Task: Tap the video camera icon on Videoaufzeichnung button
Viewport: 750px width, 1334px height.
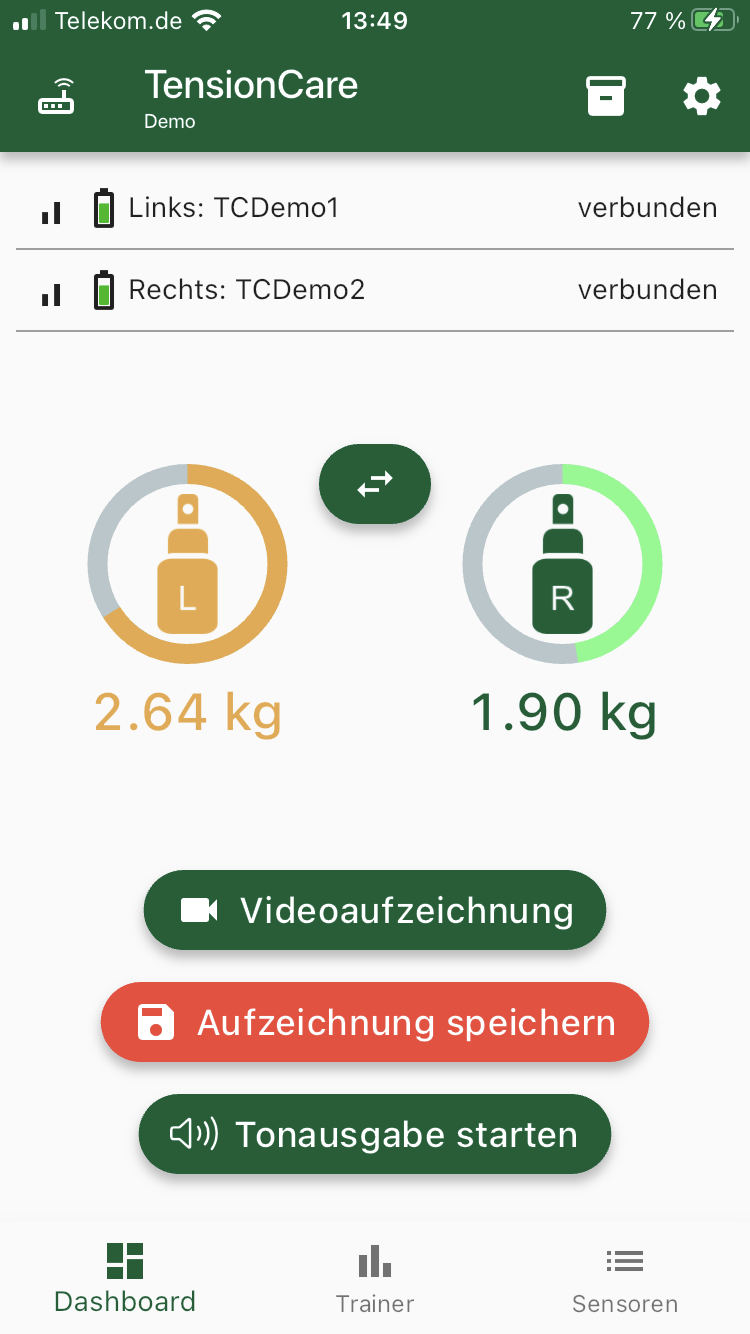Action: coord(198,910)
